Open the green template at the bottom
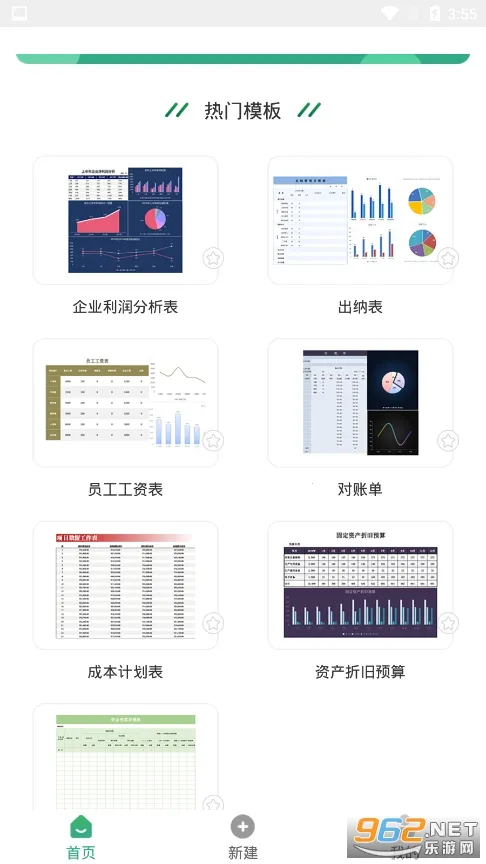Screen dimensions: 486x864 pos(125,757)
